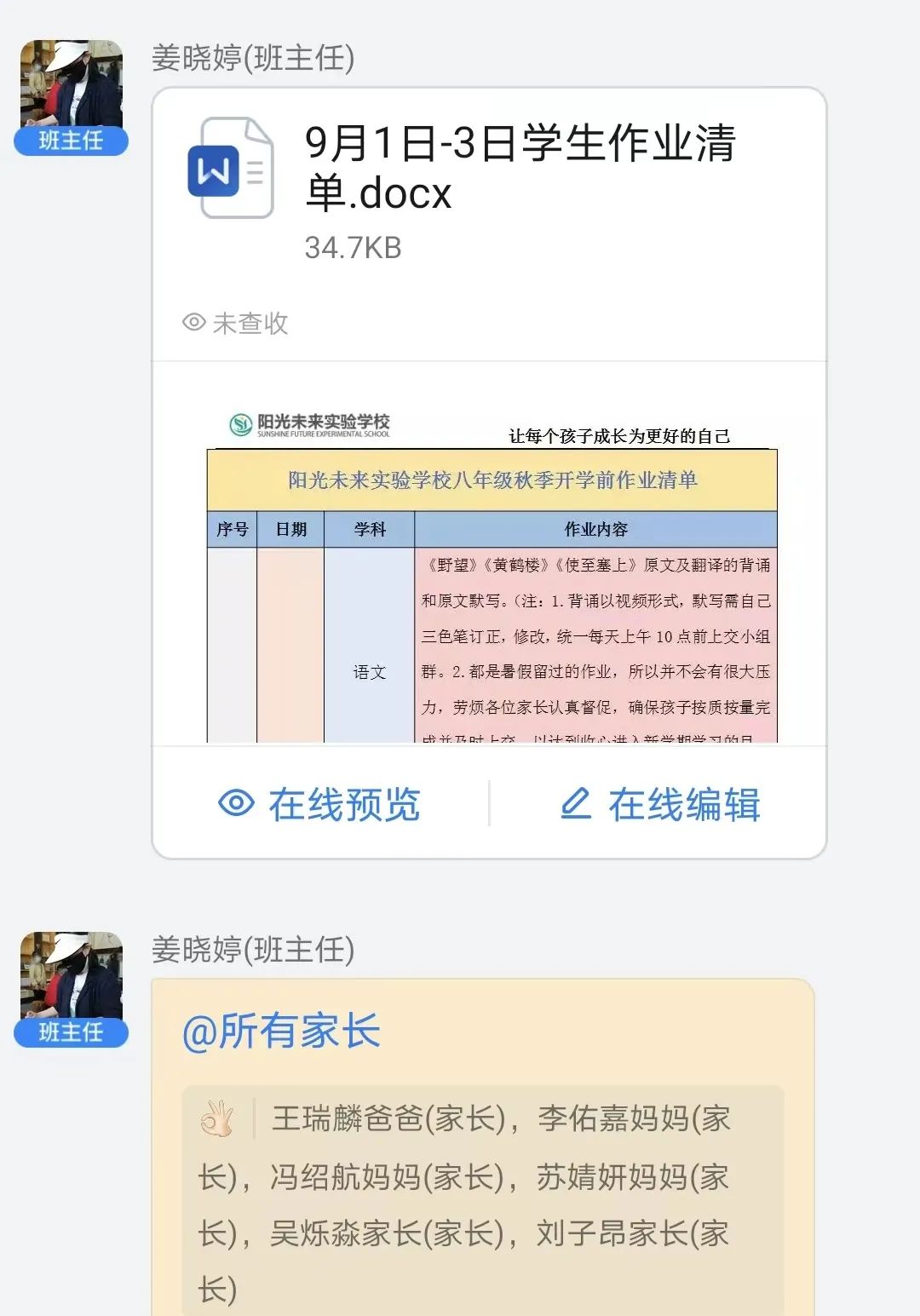Open 姜晓婷's avatar beside the @所有家长 message
920x1316 pixels.
point(72,980)
